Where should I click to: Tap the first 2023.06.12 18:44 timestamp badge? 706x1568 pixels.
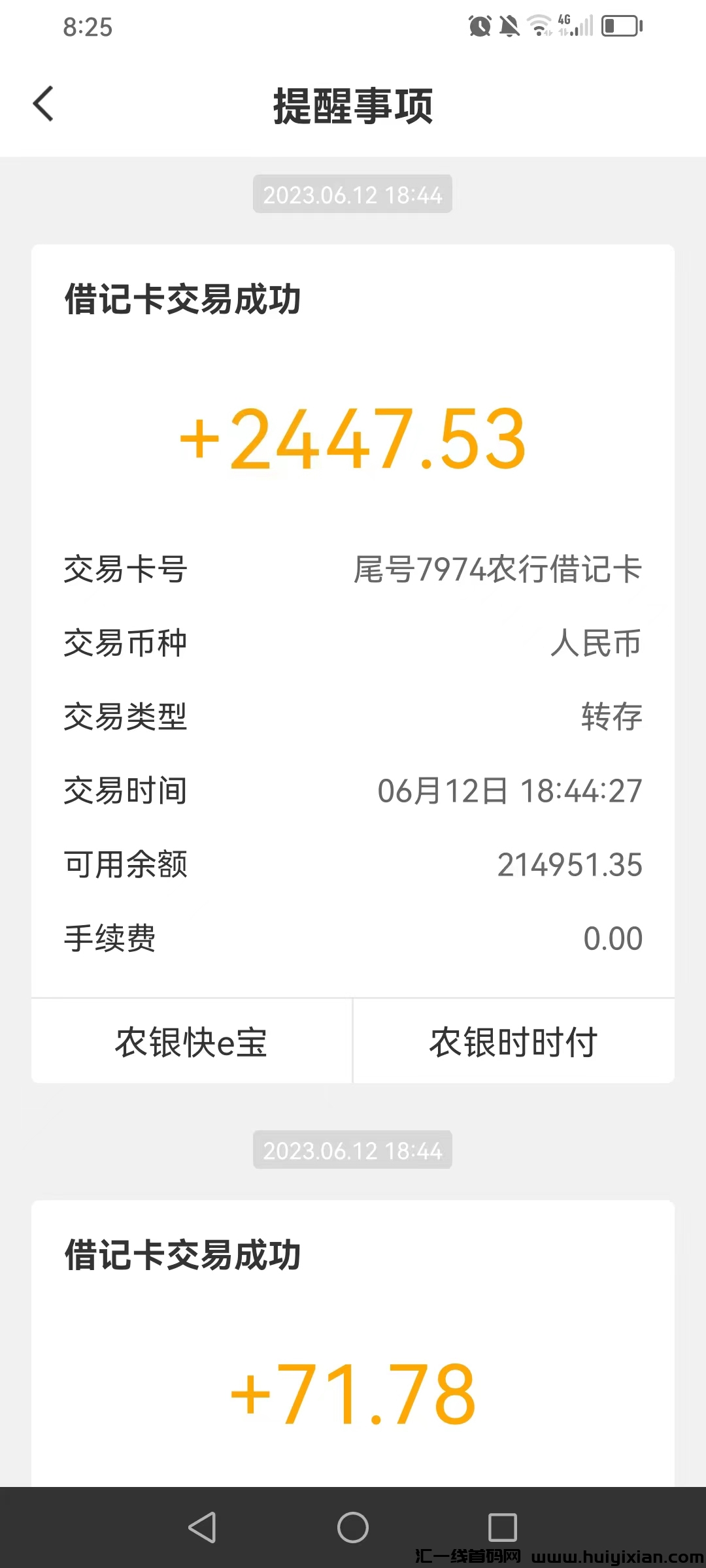point(352,193)
